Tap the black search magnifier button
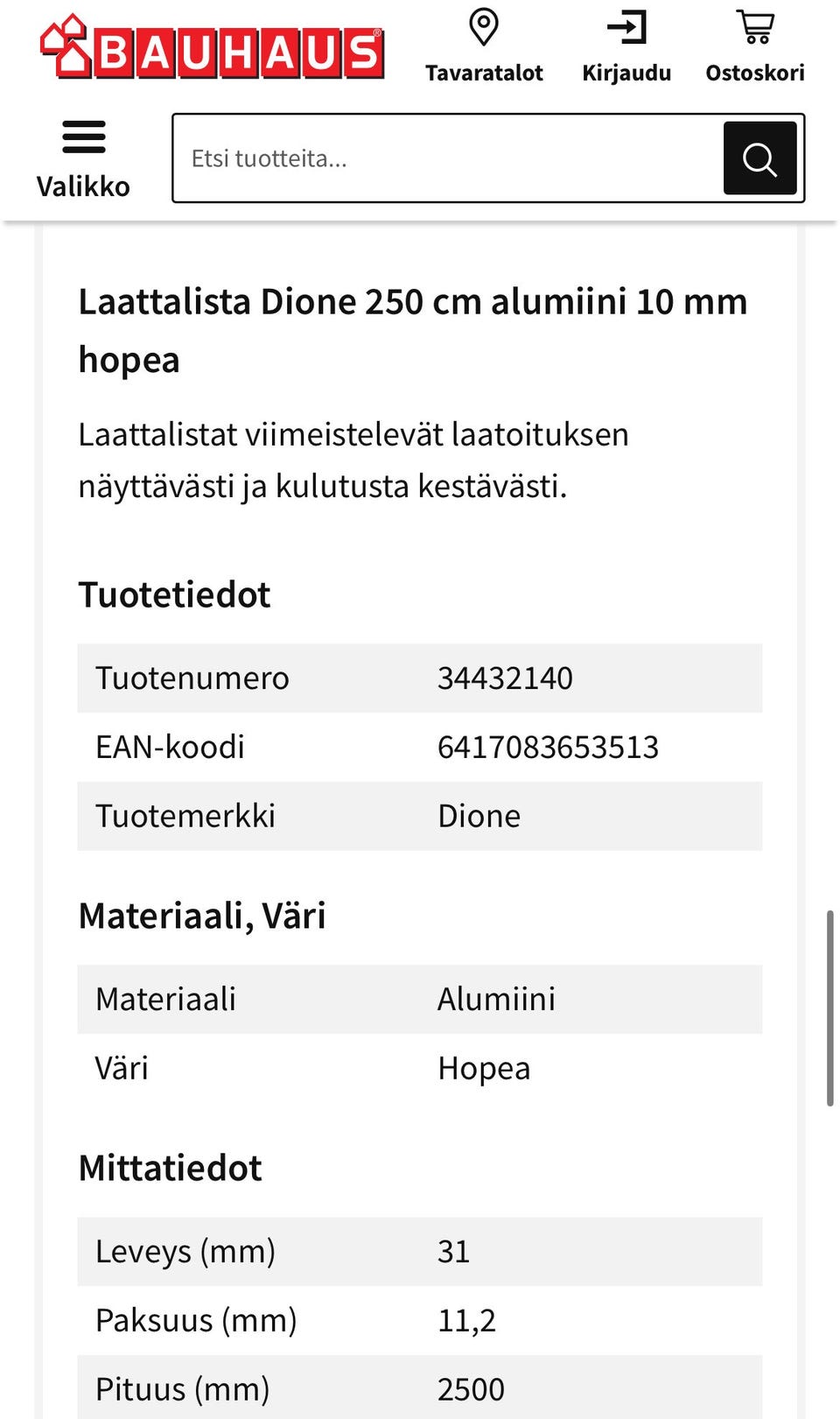 pos(759,158)
